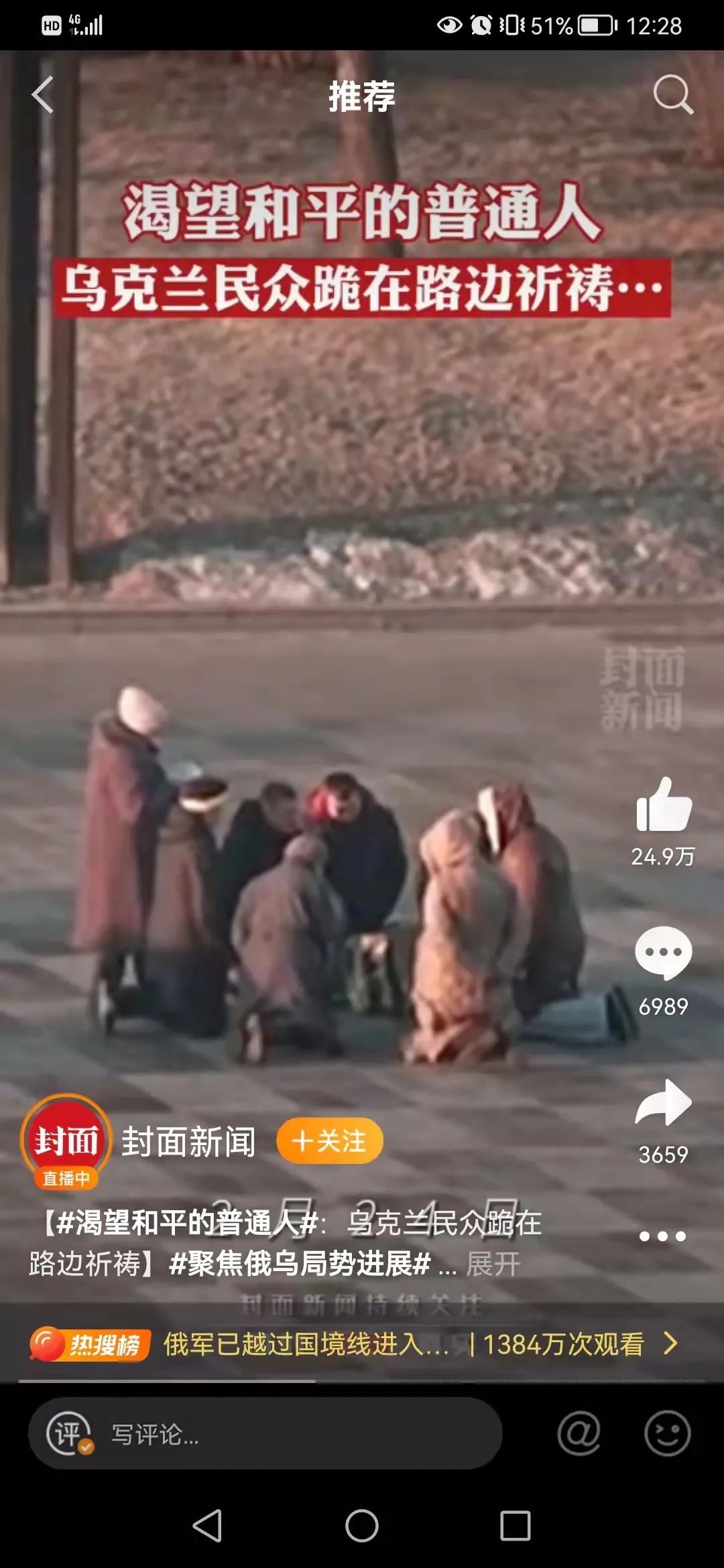
Task: Mention someone with the @ icon
Action: 579,1433
